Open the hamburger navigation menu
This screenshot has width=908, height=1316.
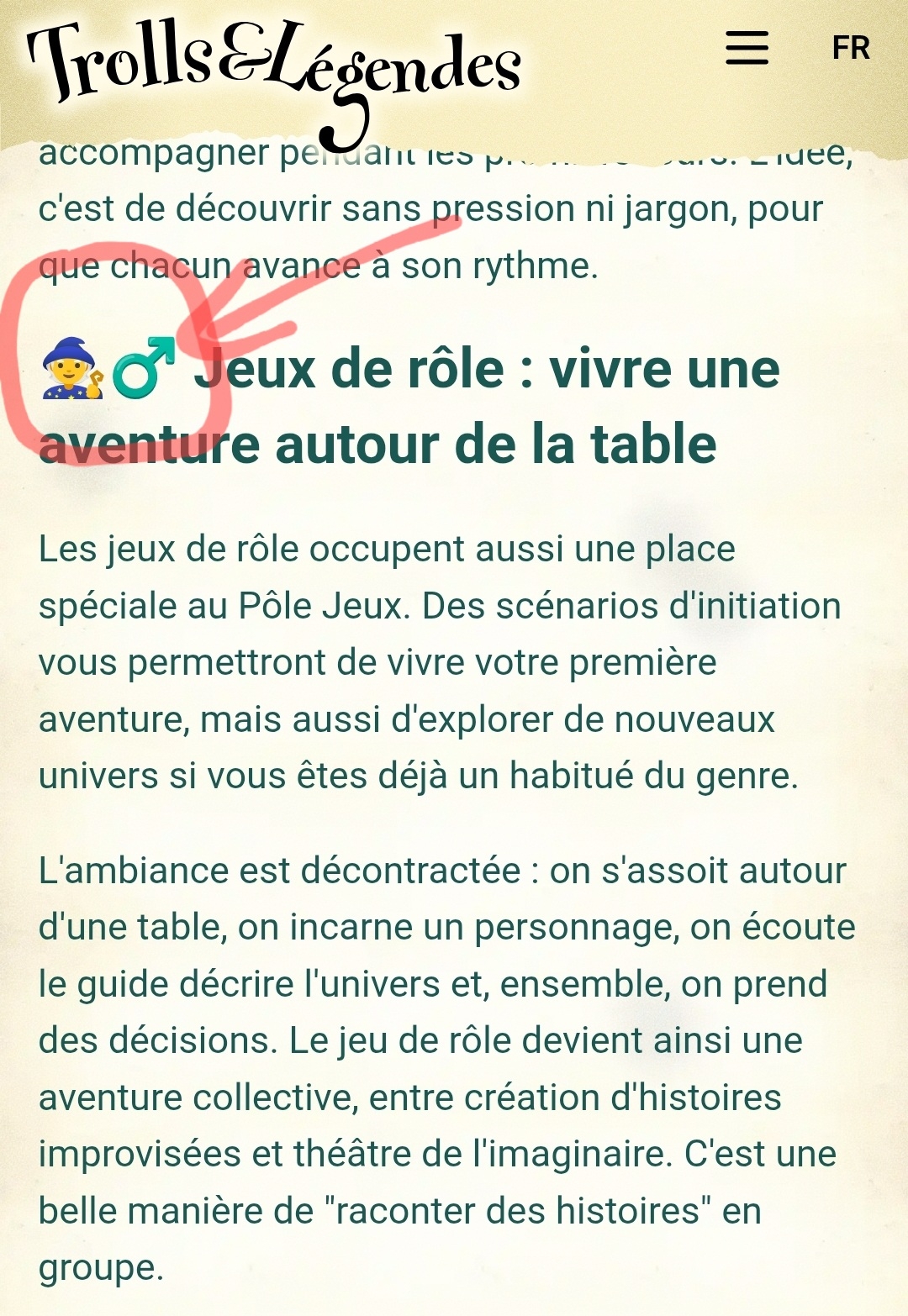[747, 48]
